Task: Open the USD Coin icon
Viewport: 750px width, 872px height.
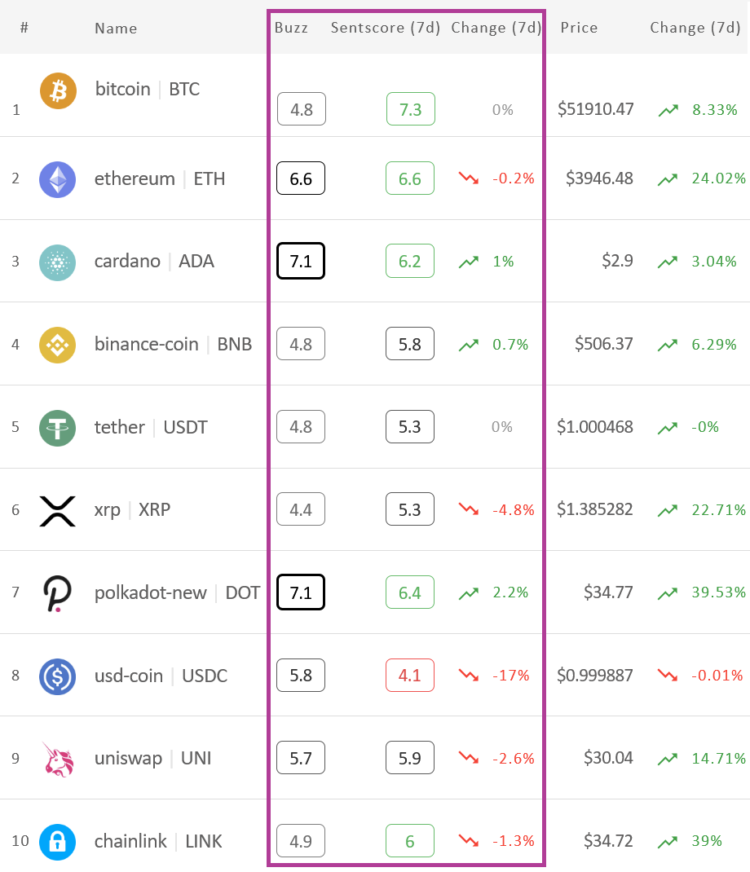Action: click(x=56, y=675)
